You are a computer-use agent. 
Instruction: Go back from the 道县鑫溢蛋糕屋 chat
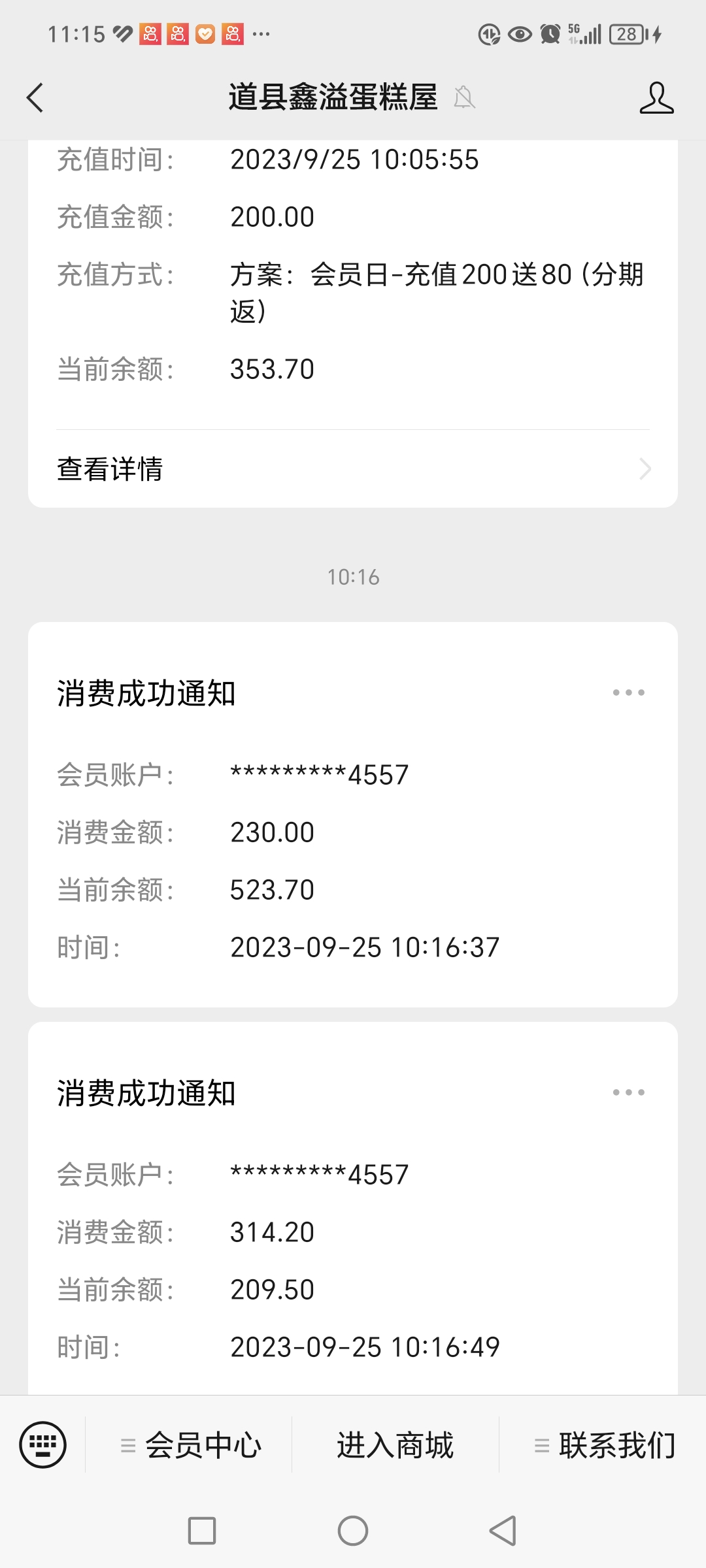point(35,98)
